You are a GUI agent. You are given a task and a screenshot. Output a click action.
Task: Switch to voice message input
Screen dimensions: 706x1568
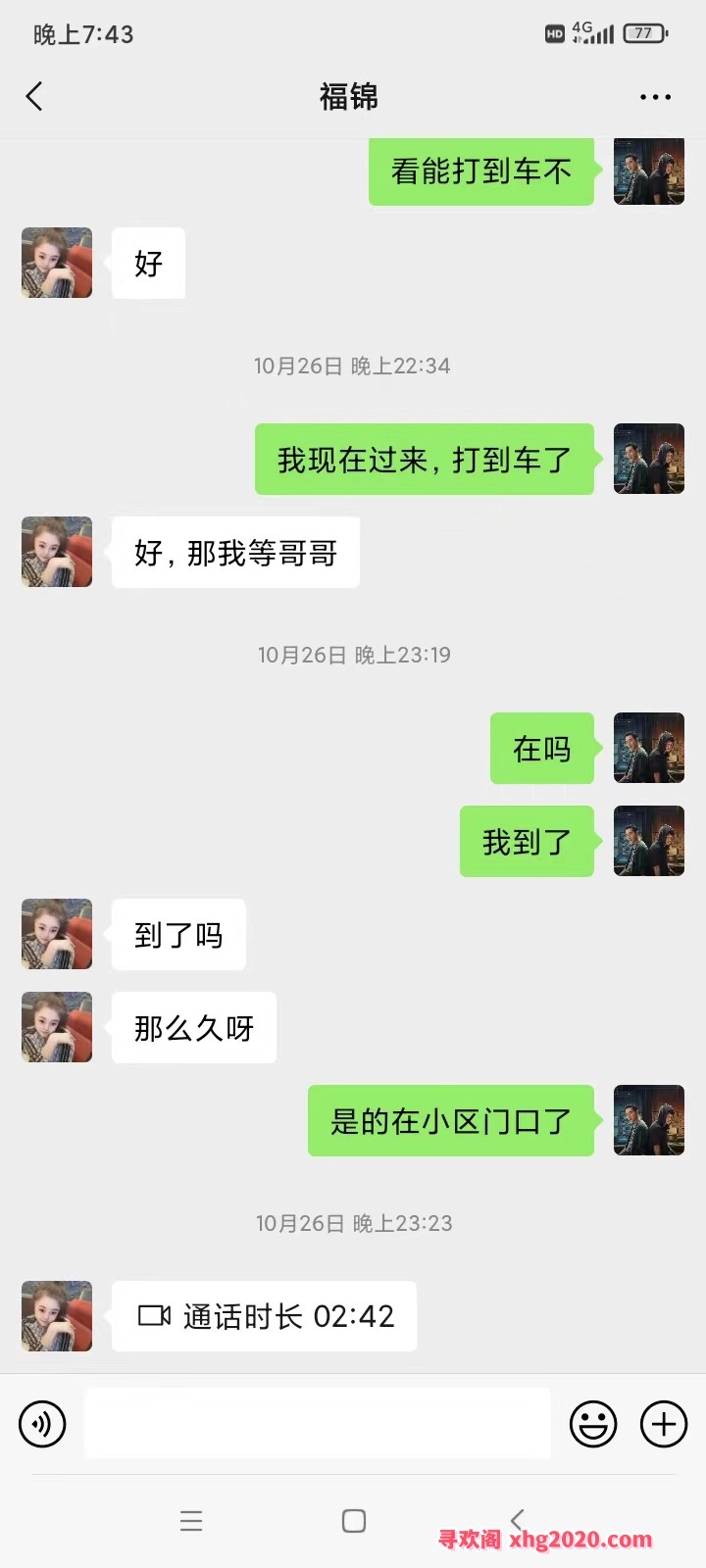[42, 1424]
